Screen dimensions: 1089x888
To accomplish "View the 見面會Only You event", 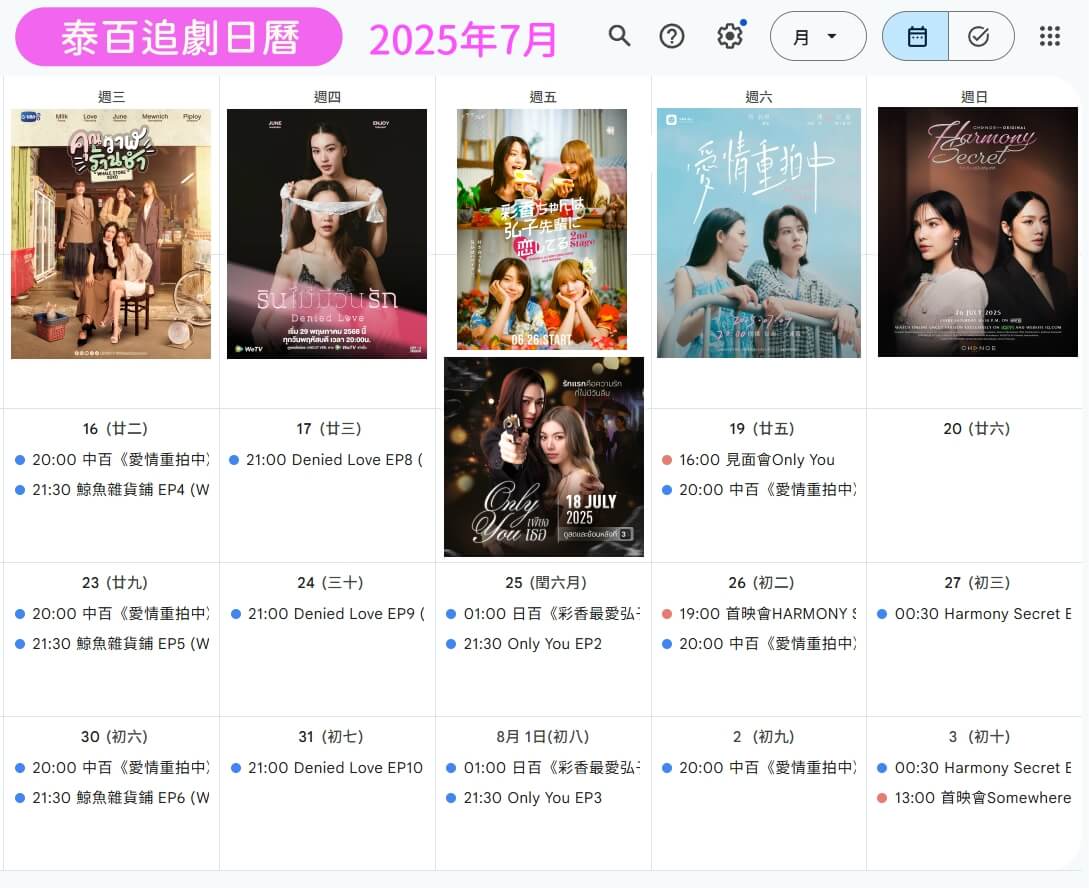I will click(x=756, y=460).
